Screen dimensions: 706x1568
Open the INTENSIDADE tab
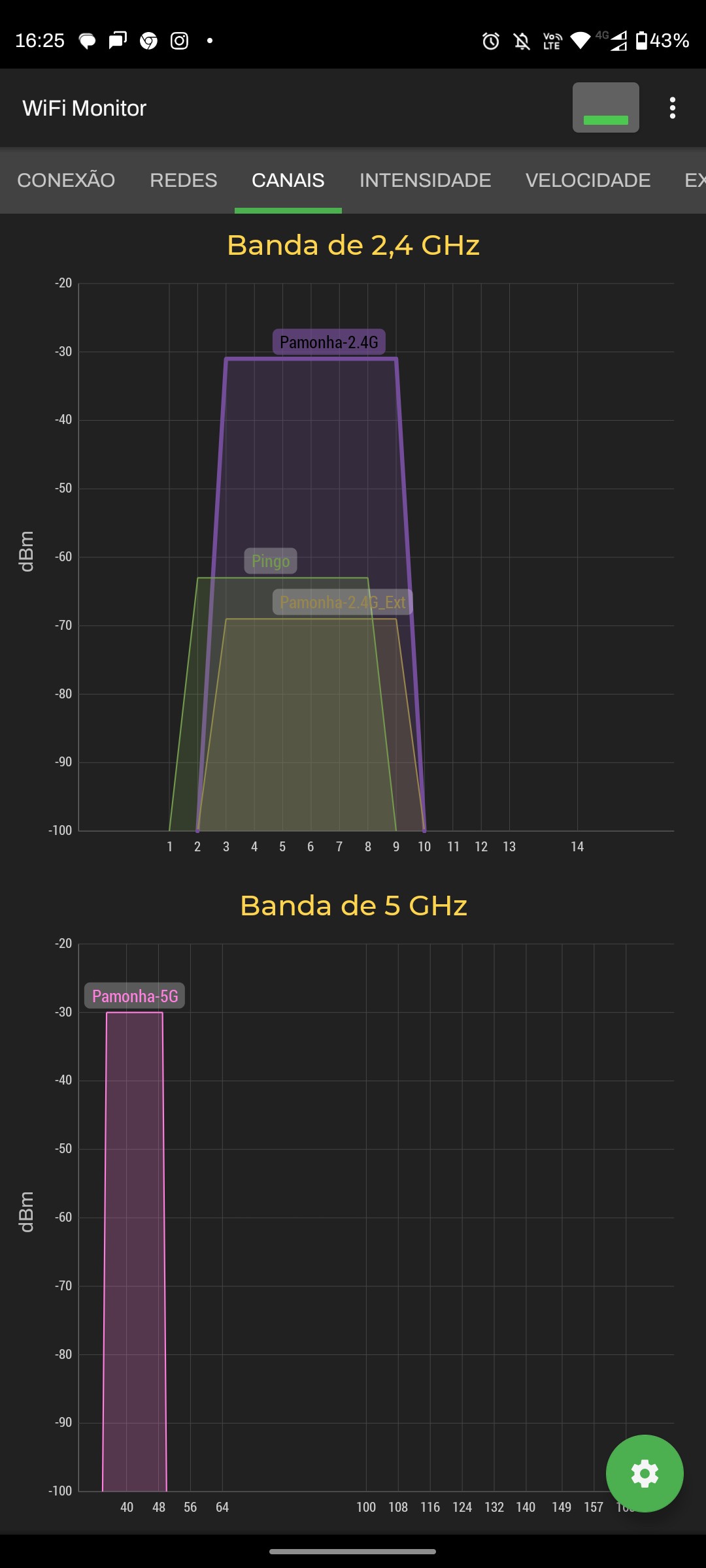coord(425,180)
